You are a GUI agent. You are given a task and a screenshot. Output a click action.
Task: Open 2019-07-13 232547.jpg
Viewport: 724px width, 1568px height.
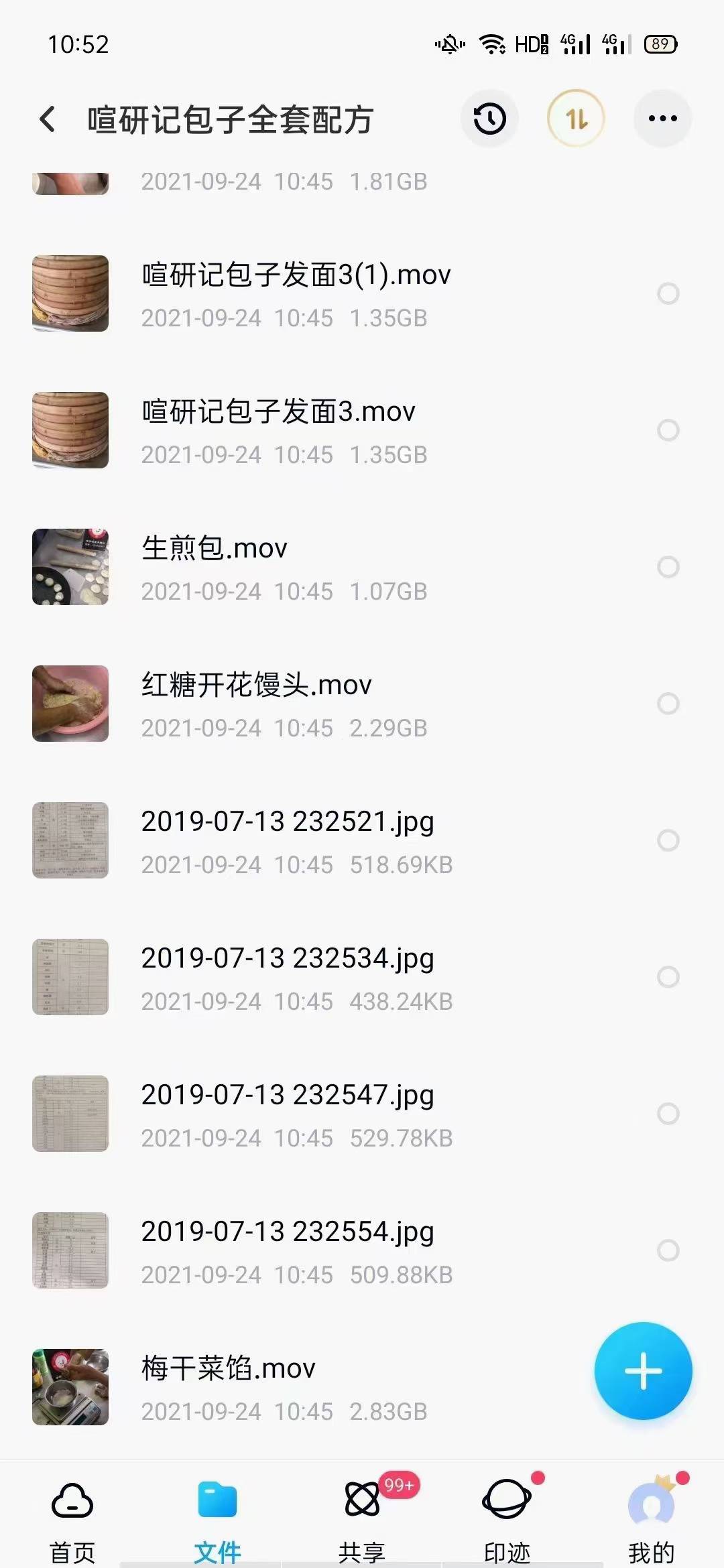pos(288,1096)
